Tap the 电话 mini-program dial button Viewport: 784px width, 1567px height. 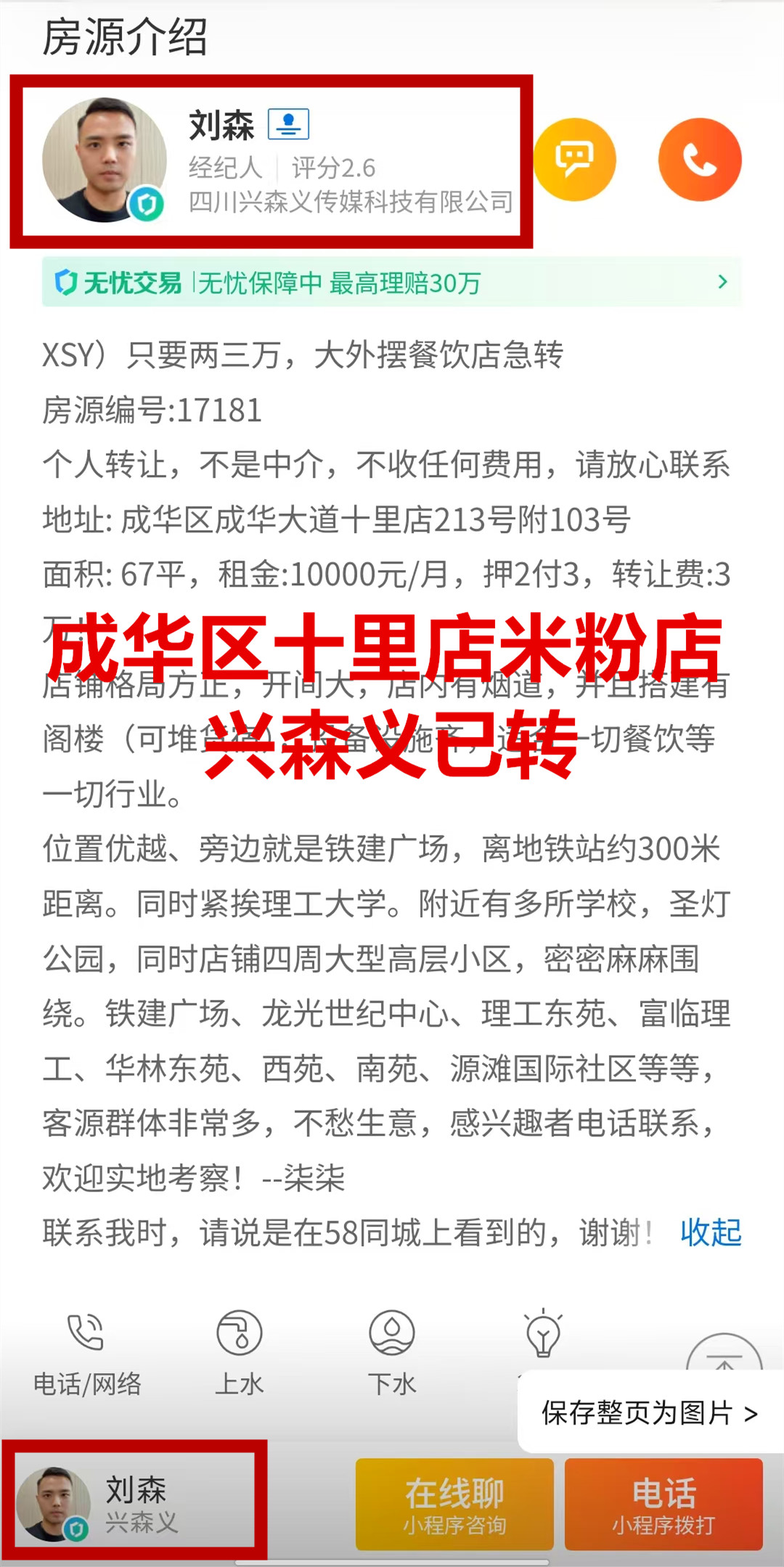(663, 1504)
